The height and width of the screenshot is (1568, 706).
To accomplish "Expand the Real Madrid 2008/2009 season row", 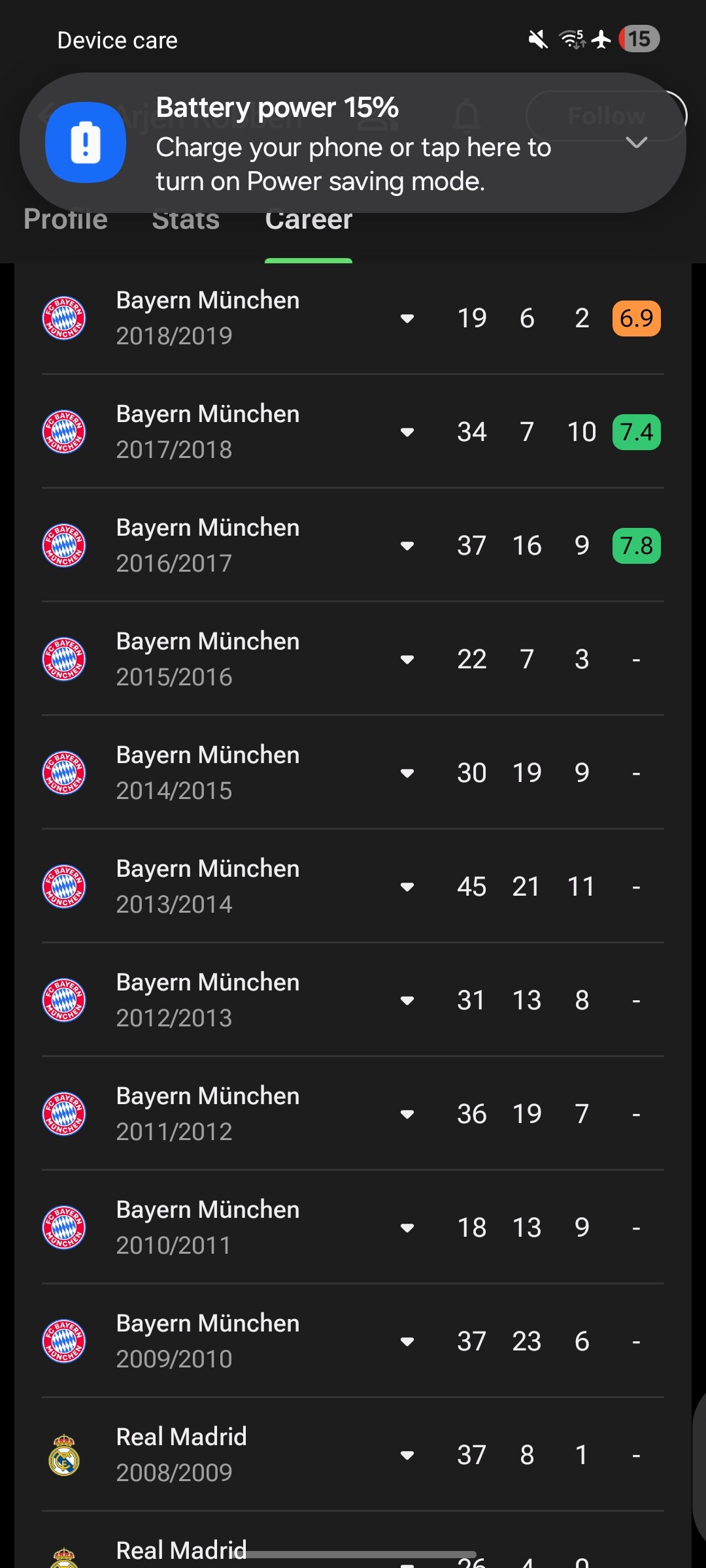I will click(x=407, y=1456).
